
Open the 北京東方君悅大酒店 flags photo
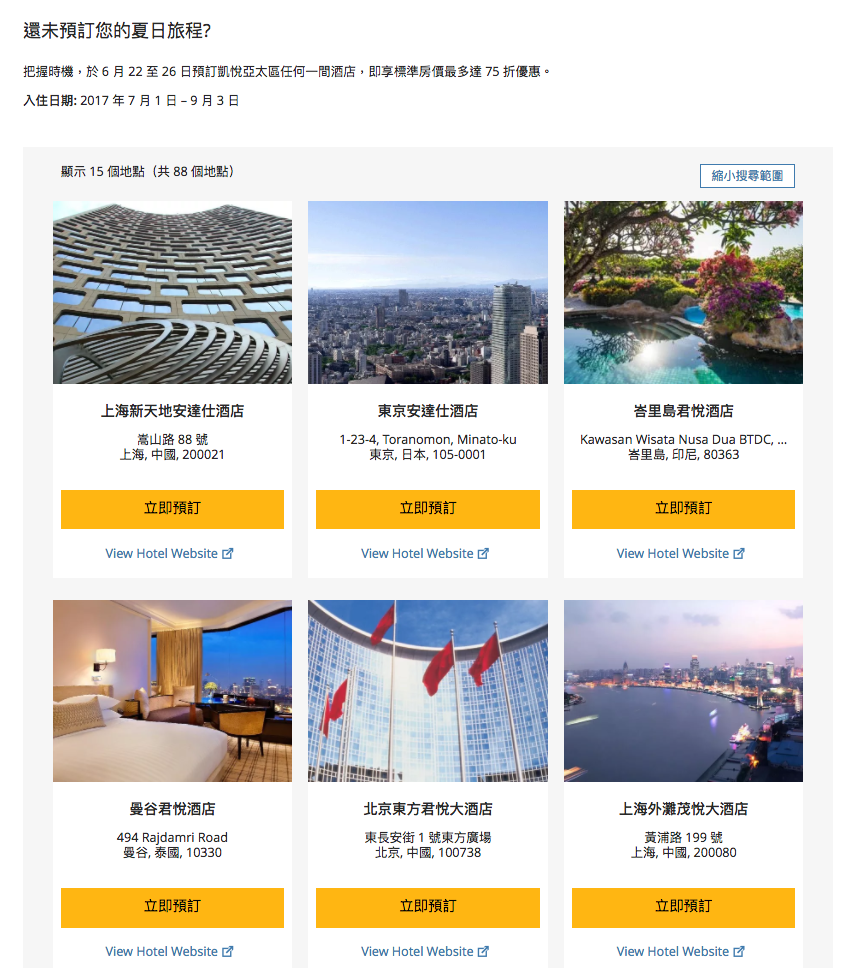[x=428, y=690]
